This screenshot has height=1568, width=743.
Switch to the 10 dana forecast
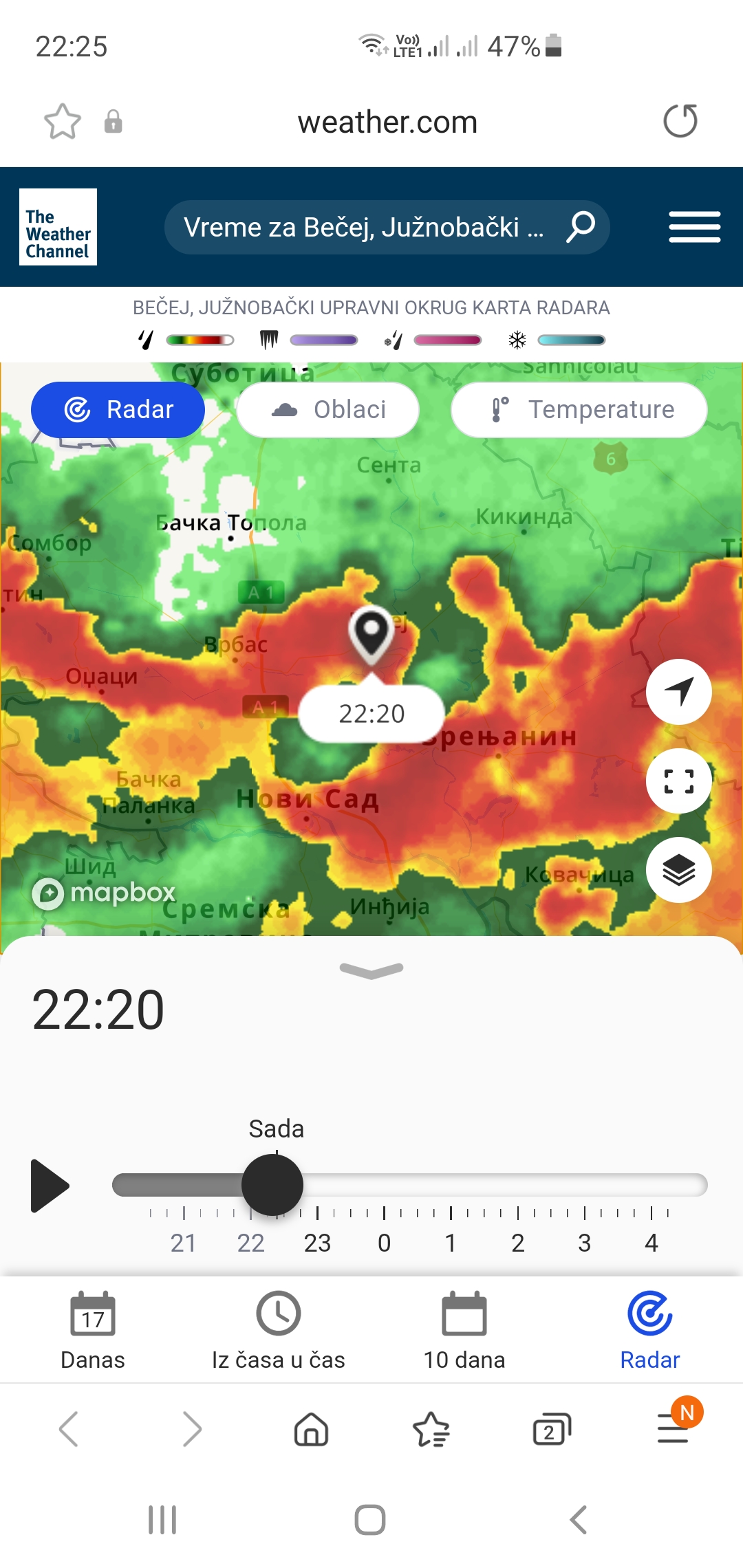point(464,1331)
